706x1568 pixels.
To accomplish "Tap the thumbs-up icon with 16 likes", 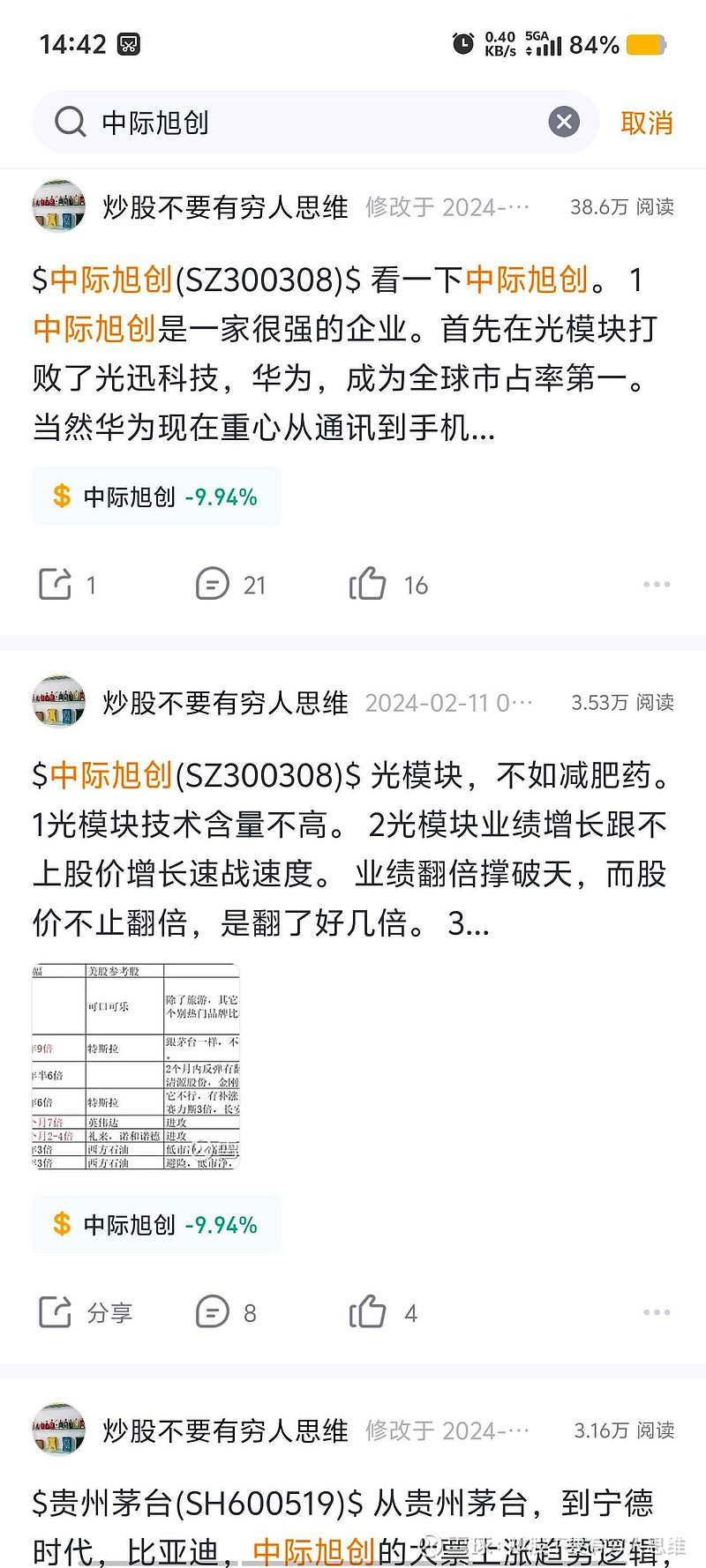I will 371,584.
